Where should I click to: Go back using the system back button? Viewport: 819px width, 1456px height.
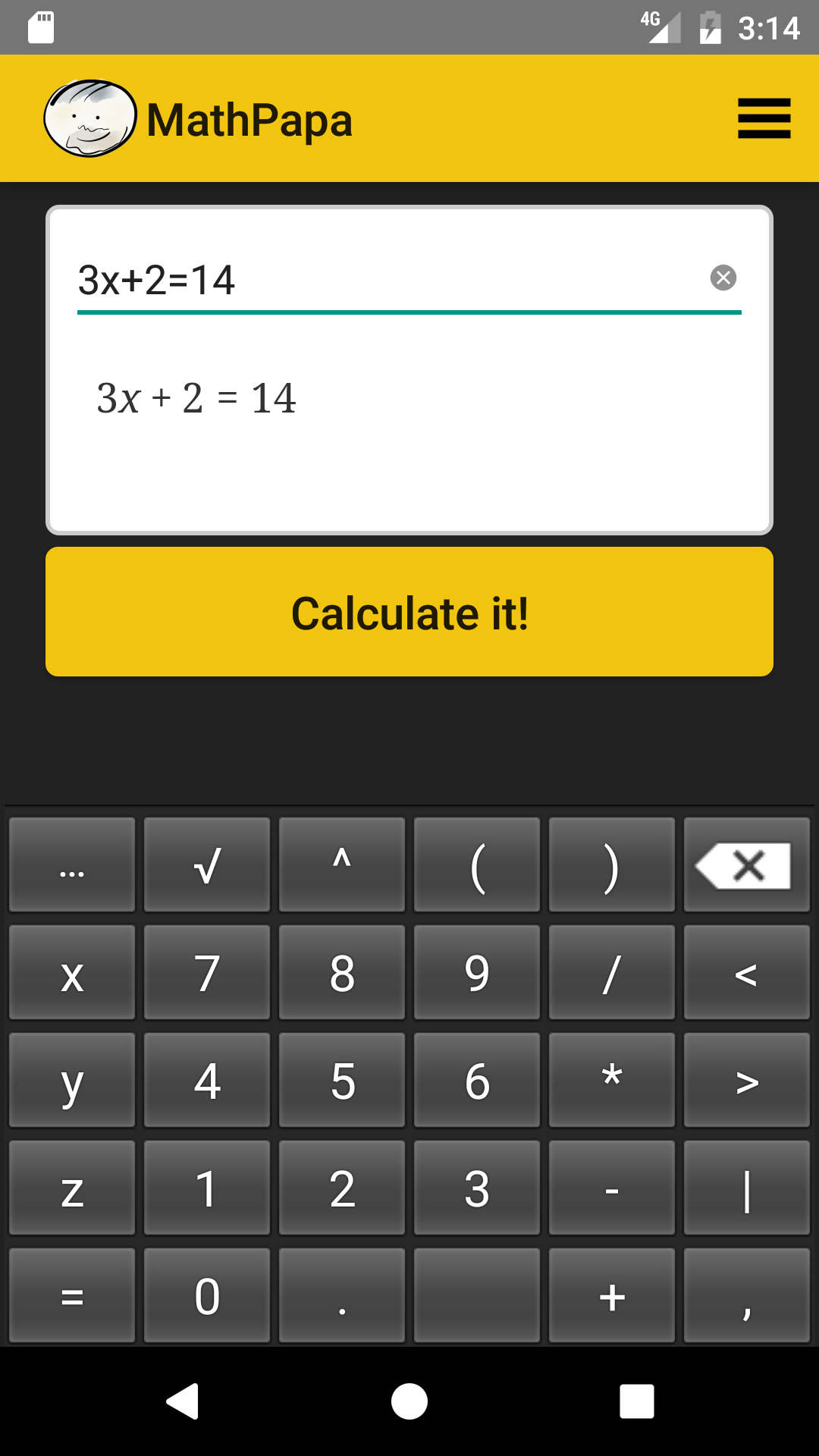pos(182,1401)
